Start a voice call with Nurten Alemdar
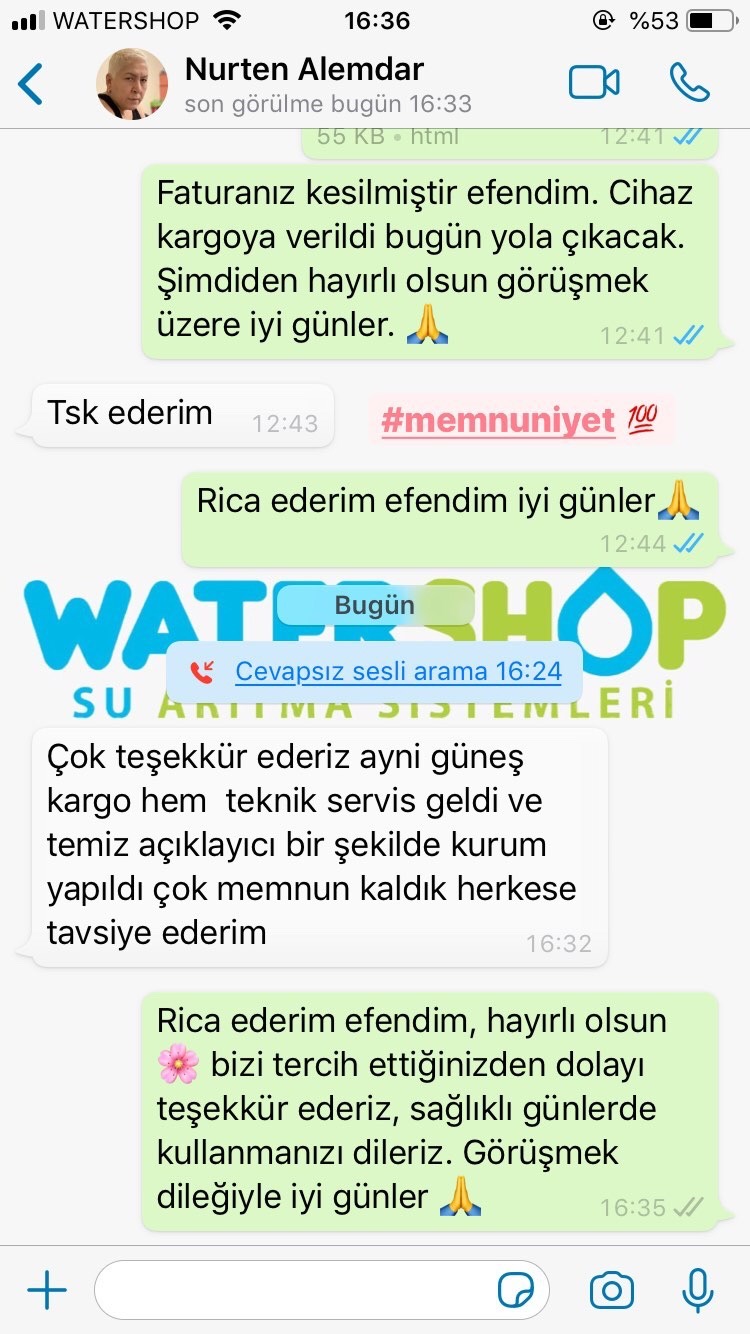Viewport: 750px width, 1334px height. (689, 83)
